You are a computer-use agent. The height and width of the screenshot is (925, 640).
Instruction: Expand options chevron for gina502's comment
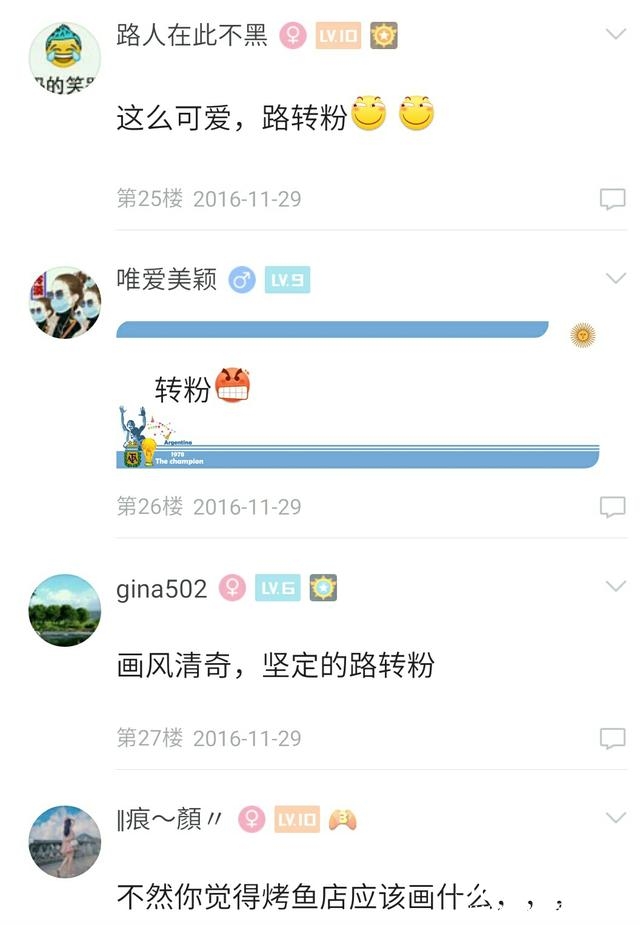[x=616, y=587]
